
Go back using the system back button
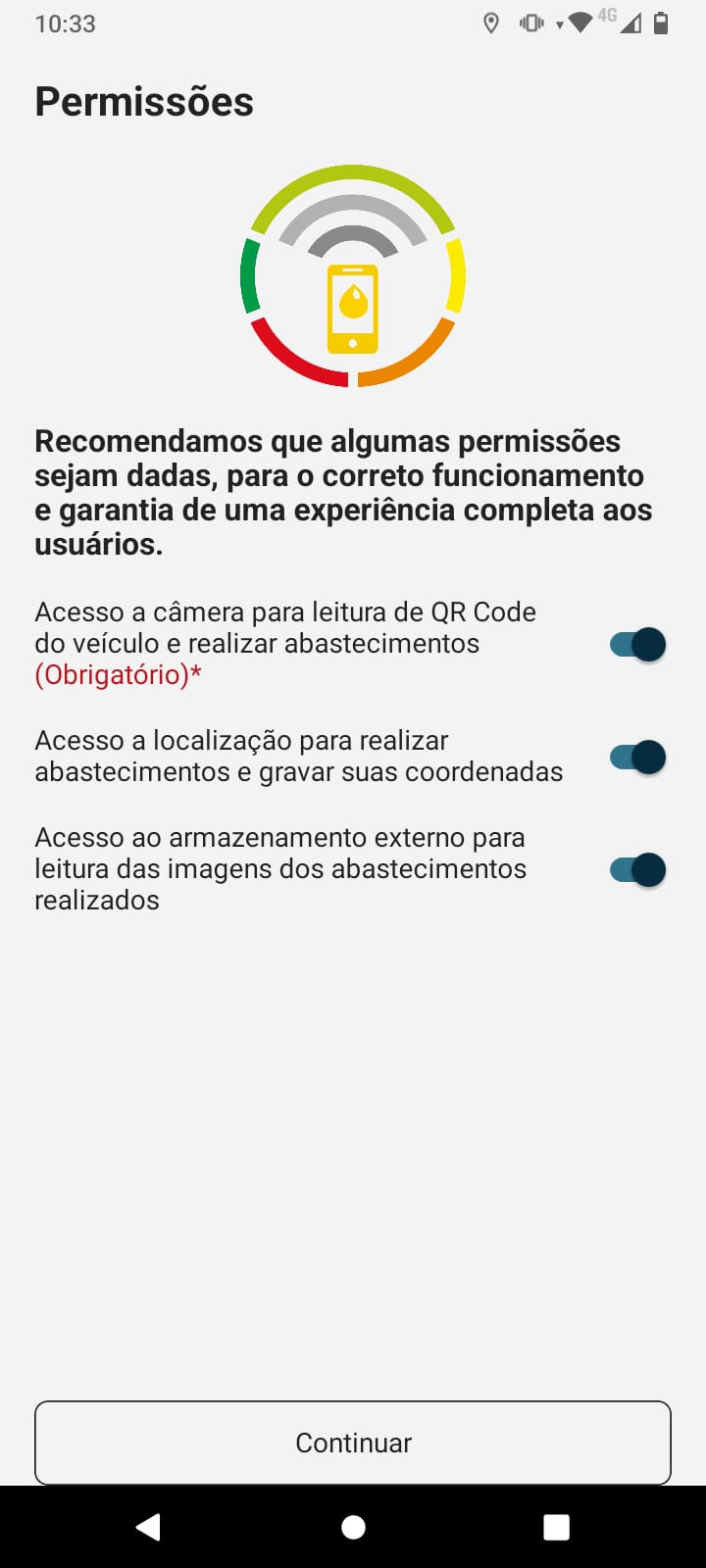point(149,1527)
